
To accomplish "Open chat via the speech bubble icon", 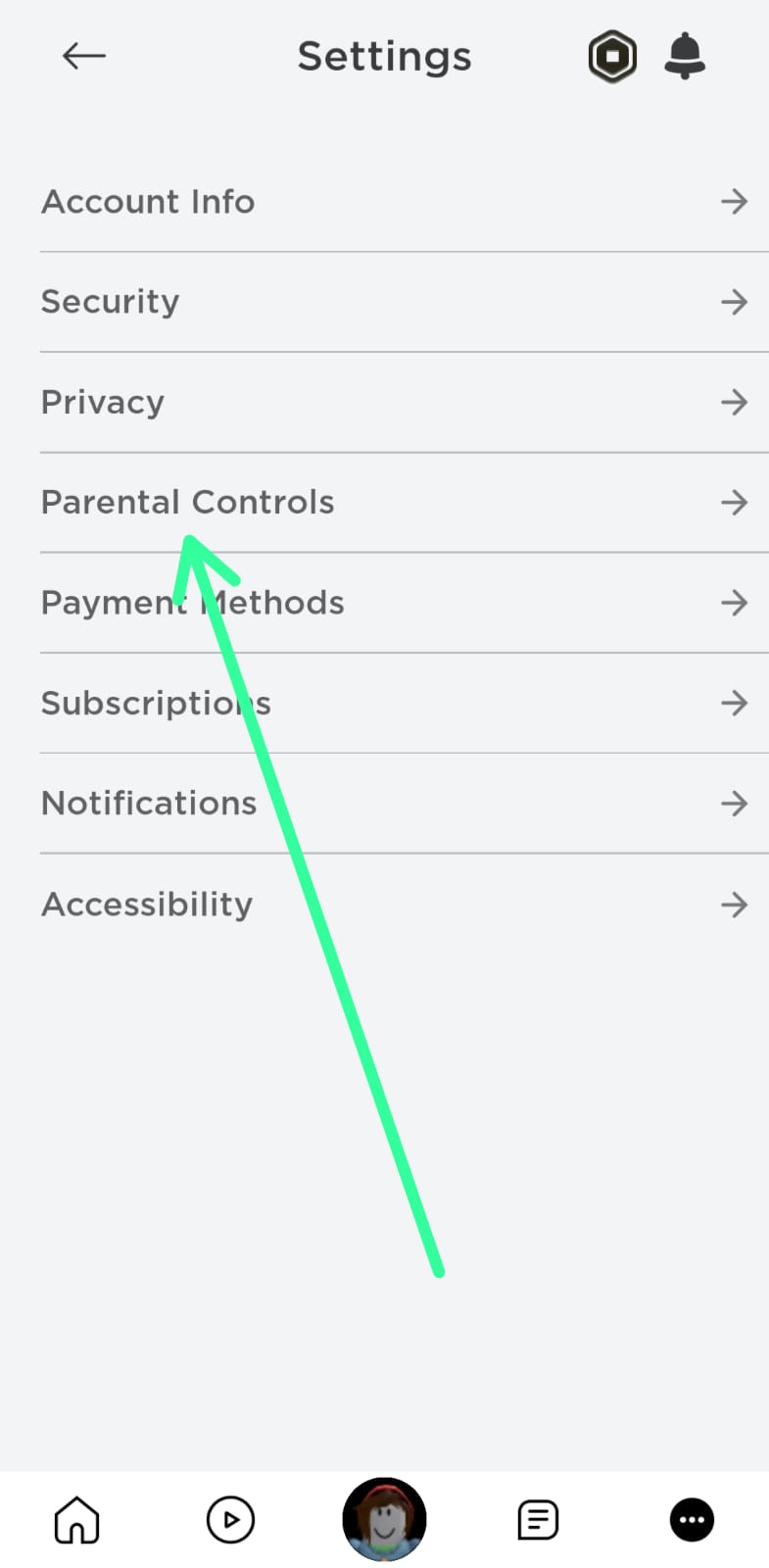I will [x=537, y=1520].
